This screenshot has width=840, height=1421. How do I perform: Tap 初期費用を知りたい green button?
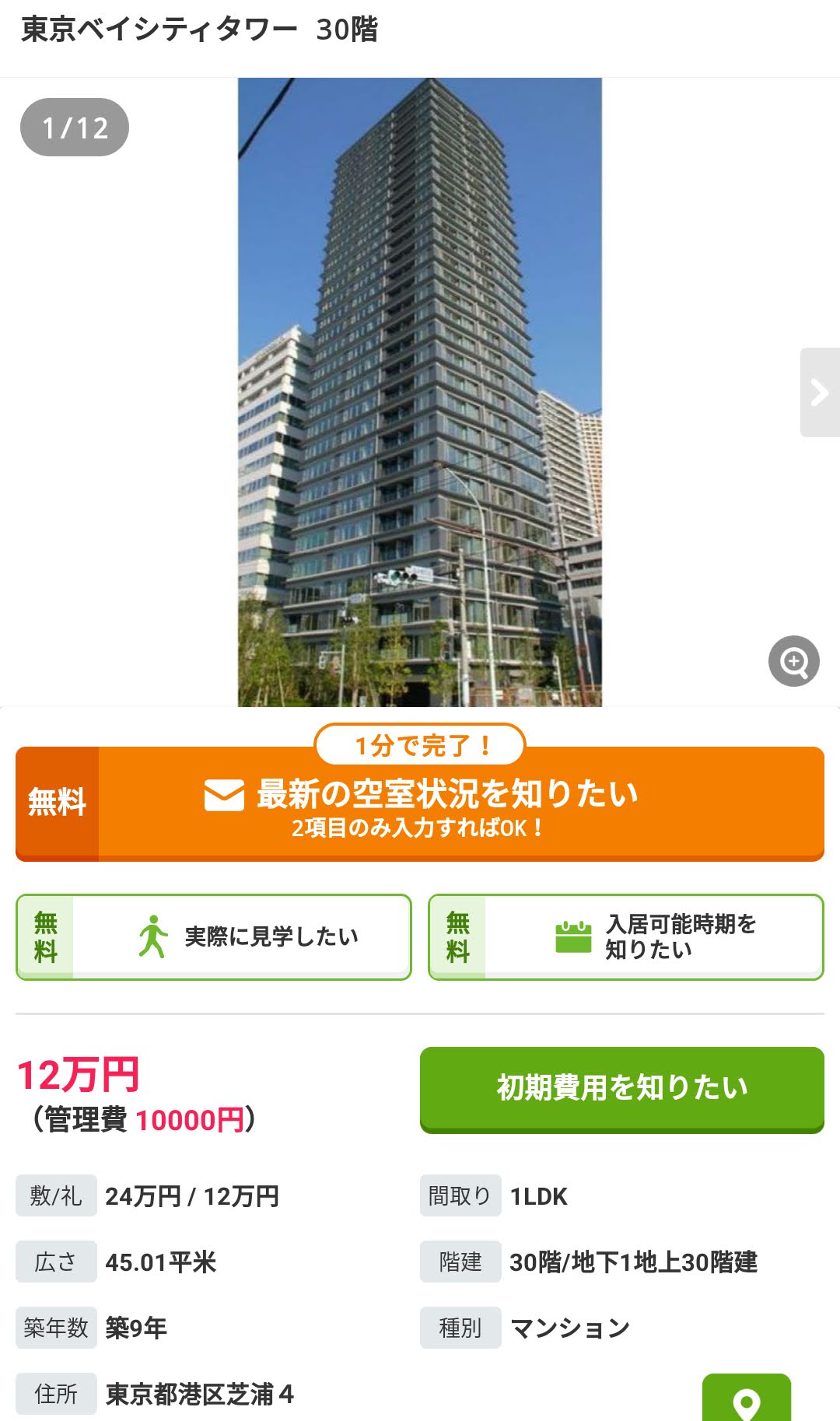[622, 1089]
